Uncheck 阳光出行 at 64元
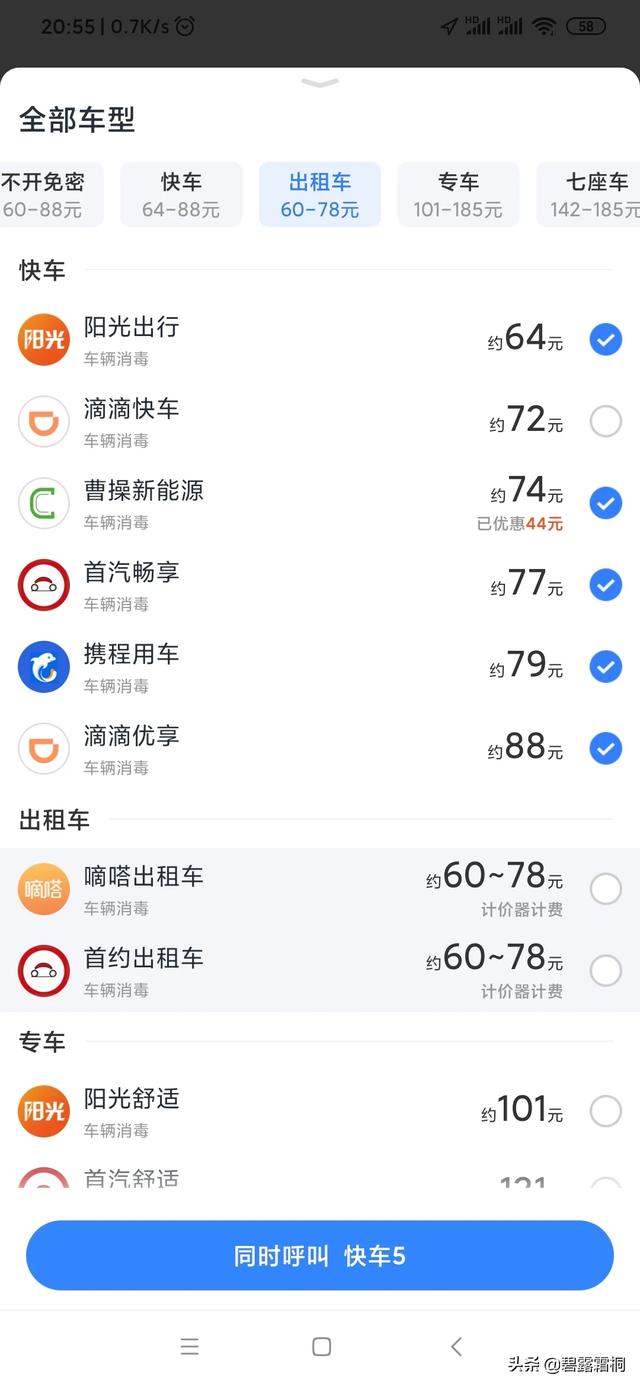This screenshot has width=640, height=1387. pos(605,340)
